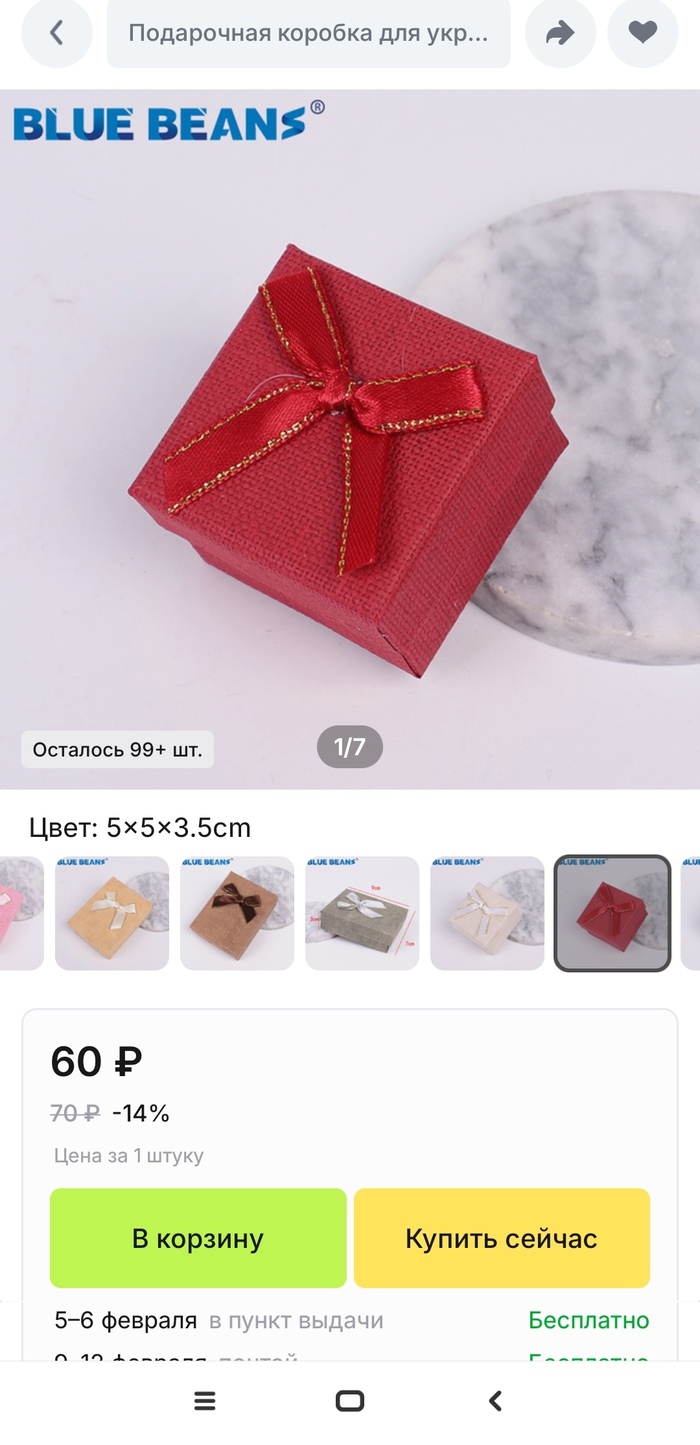
Task: Tap the selected red box thumbnail
Action: click(612, 912)
